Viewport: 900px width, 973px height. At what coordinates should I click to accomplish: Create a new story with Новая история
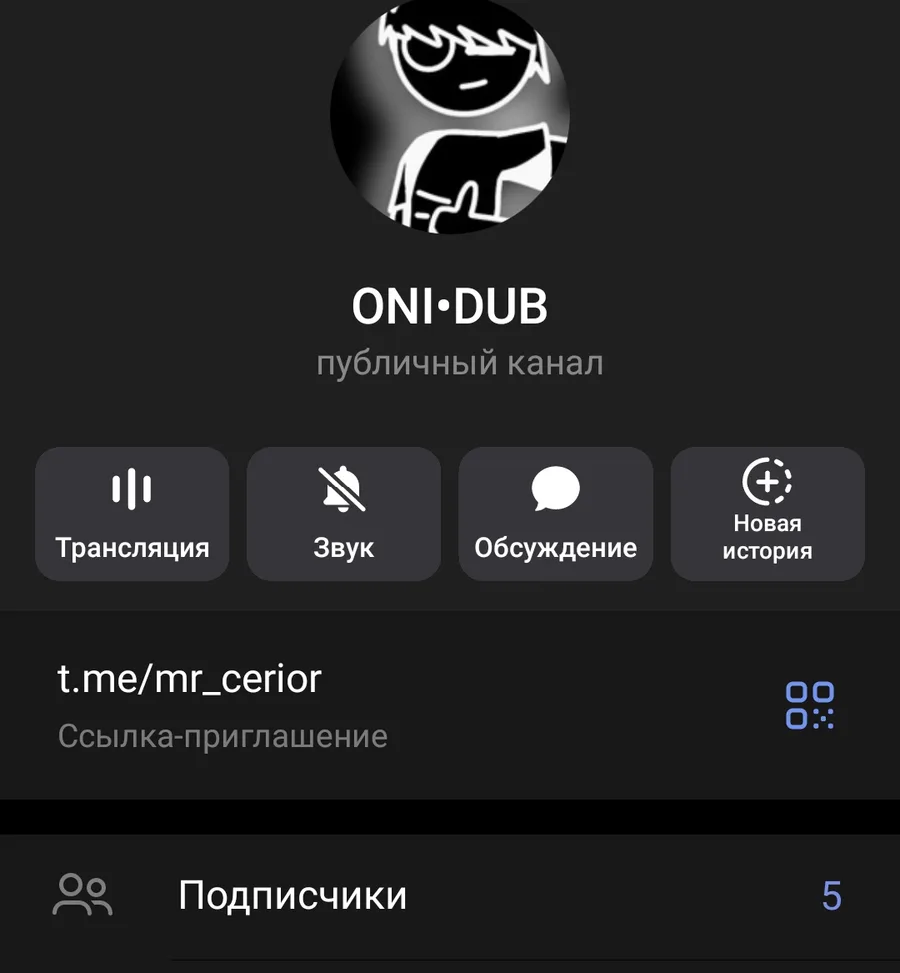767,513
